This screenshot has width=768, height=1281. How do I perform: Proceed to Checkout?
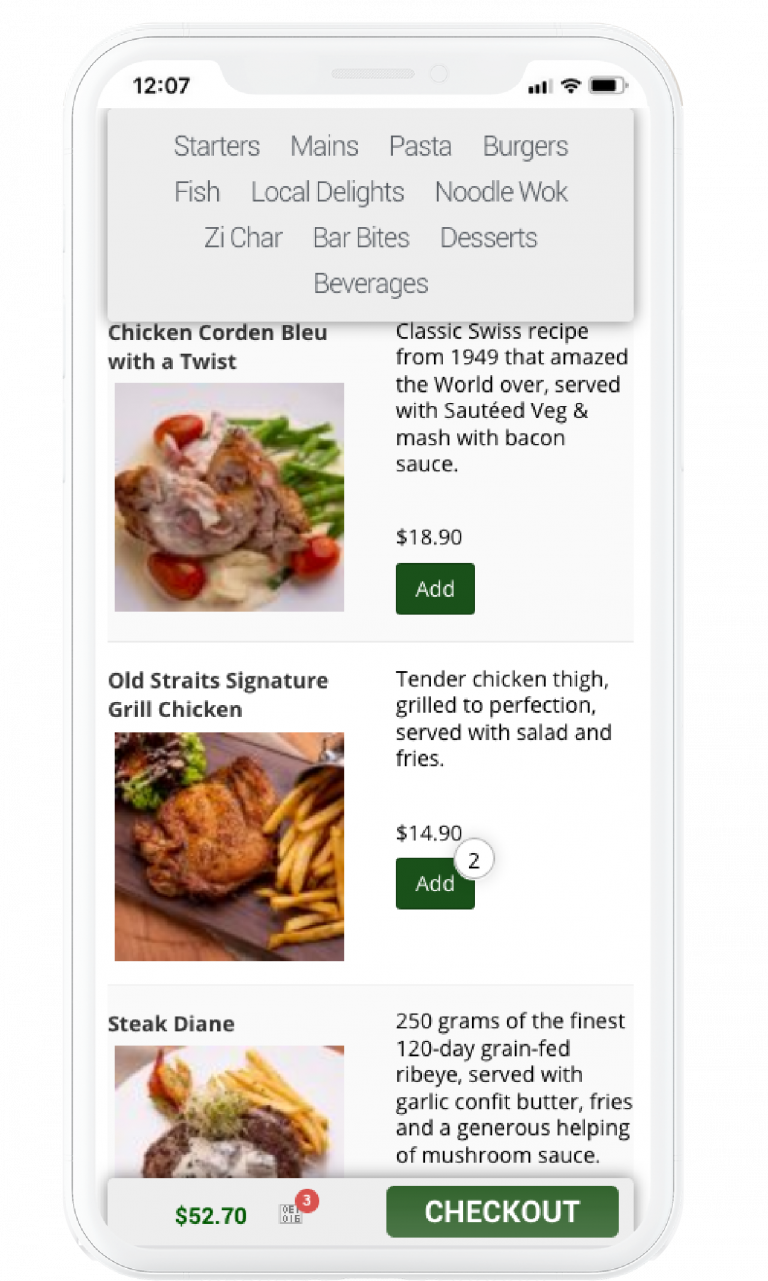coord(502,1212)
